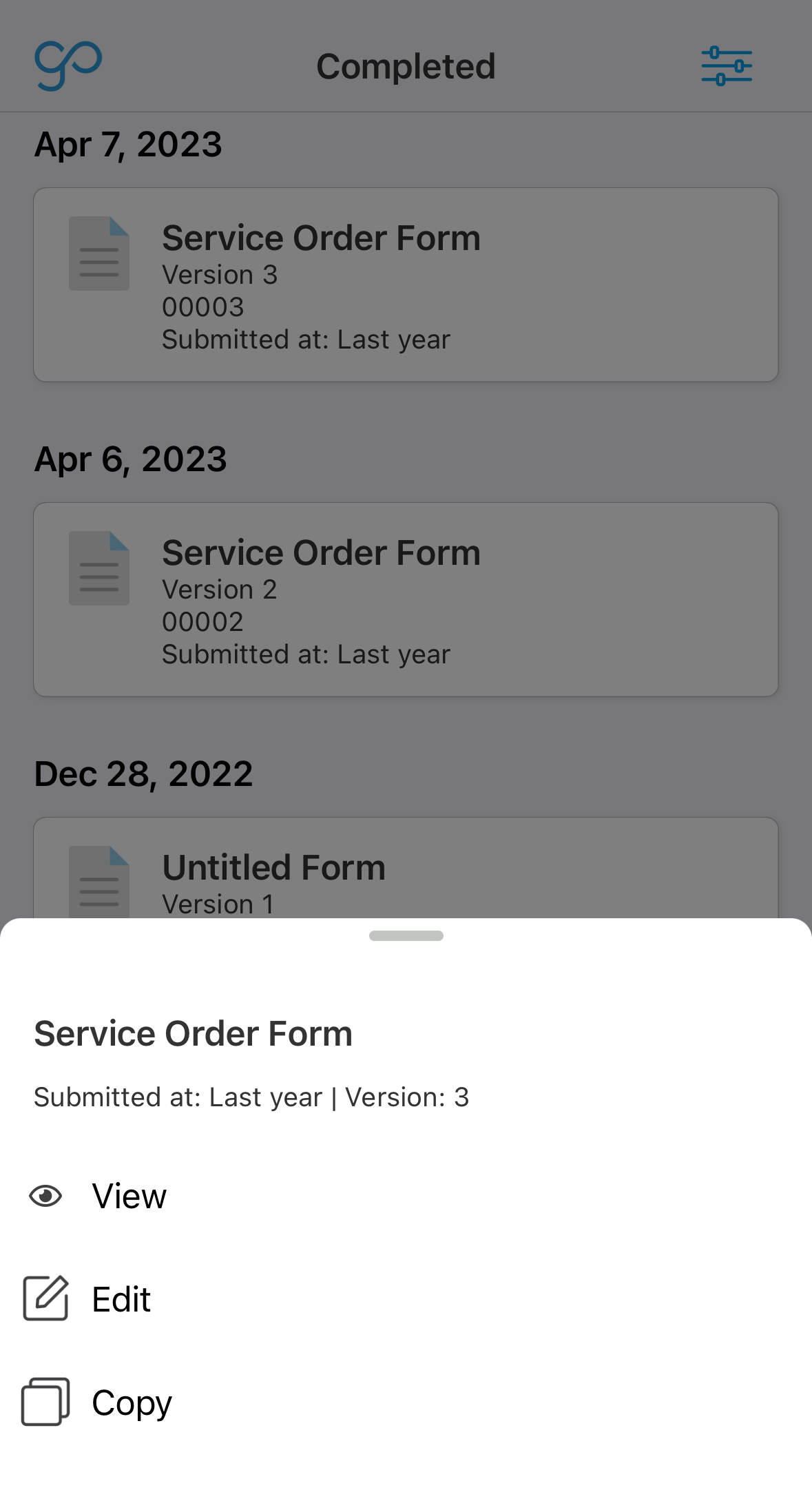
Task: Tap the Copy icon
Action: coord(45,1402)
